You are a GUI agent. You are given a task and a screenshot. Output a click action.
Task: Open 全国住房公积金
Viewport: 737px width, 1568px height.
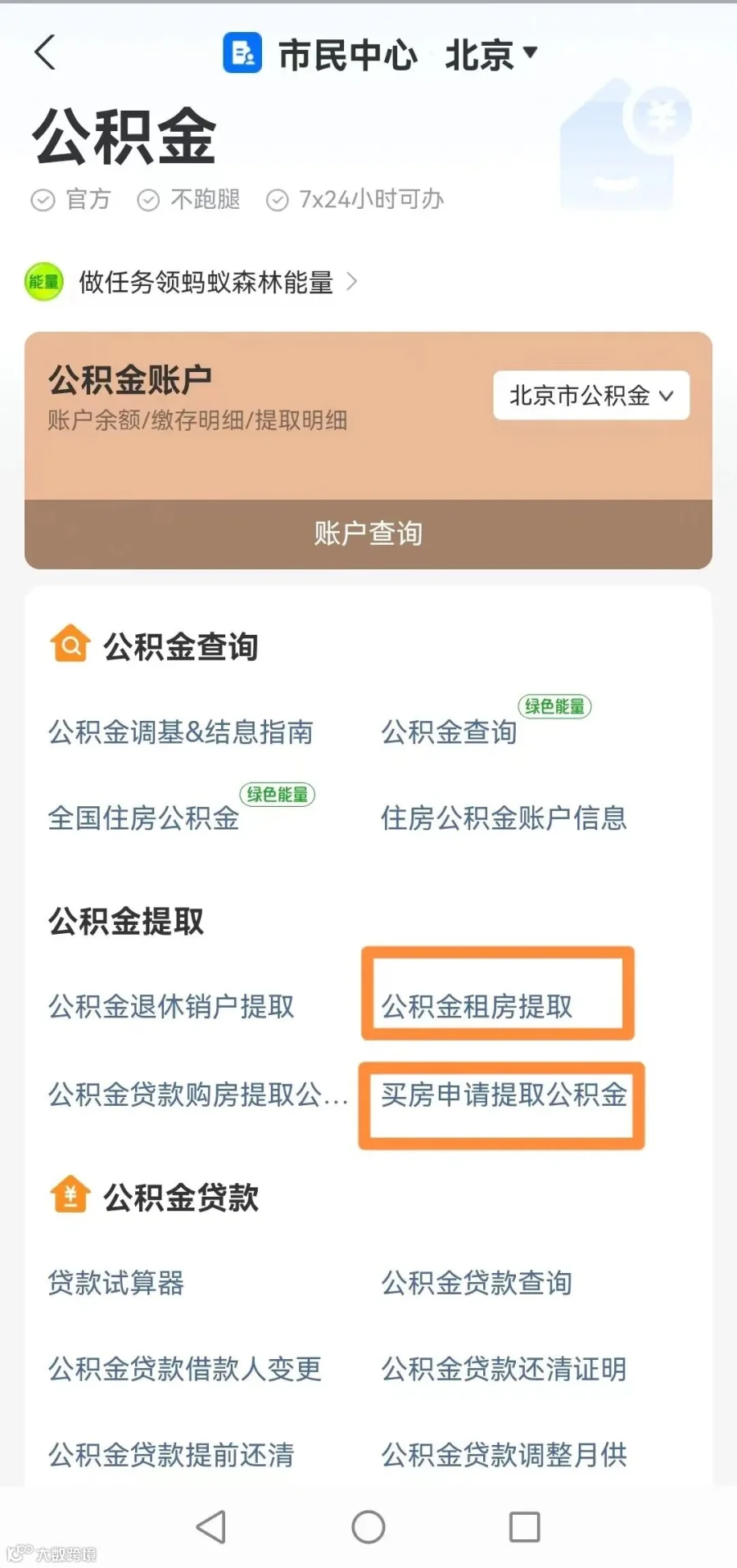click(143, 818)
